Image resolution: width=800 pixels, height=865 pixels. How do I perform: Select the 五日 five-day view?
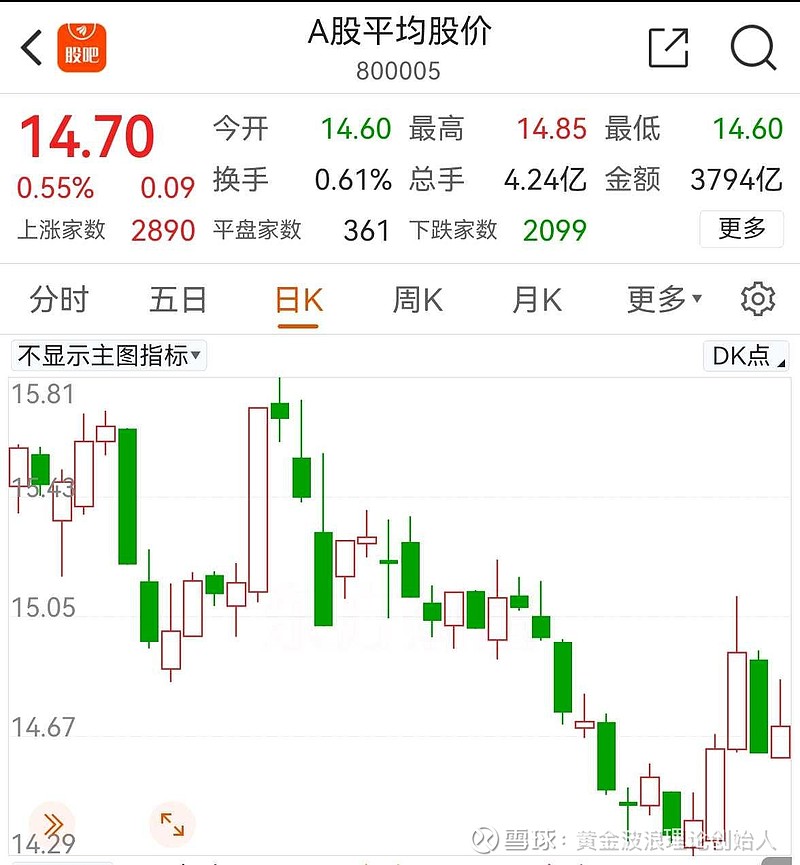pos(177,299)
